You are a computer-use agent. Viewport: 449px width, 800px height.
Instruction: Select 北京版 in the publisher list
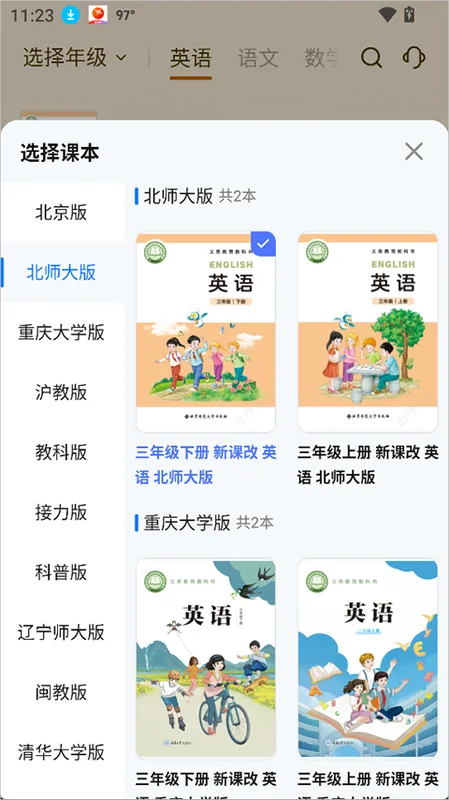pos(62,212)
